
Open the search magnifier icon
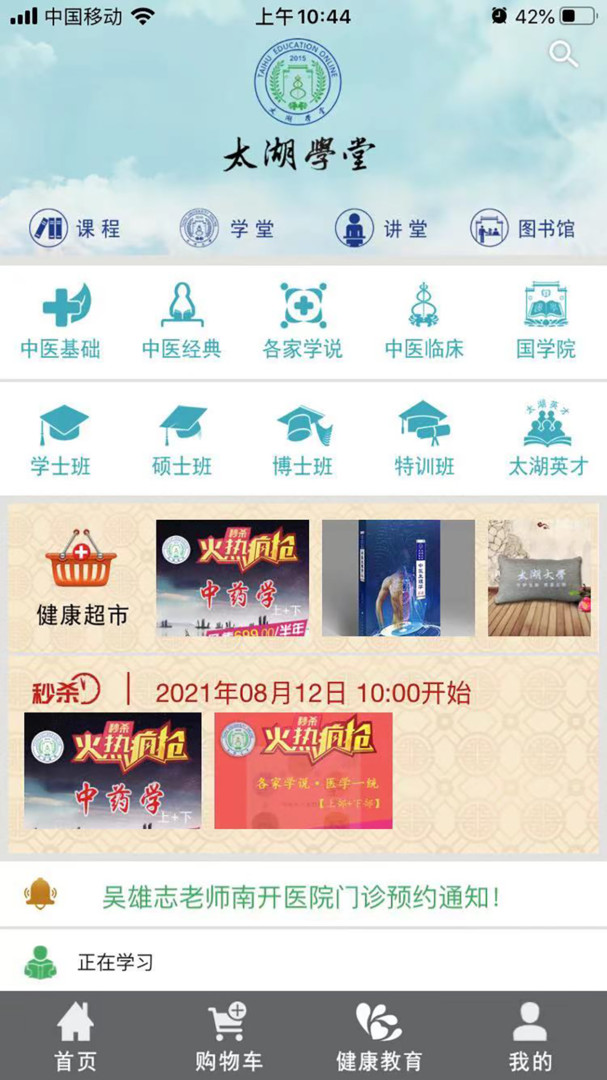[564, 54]
